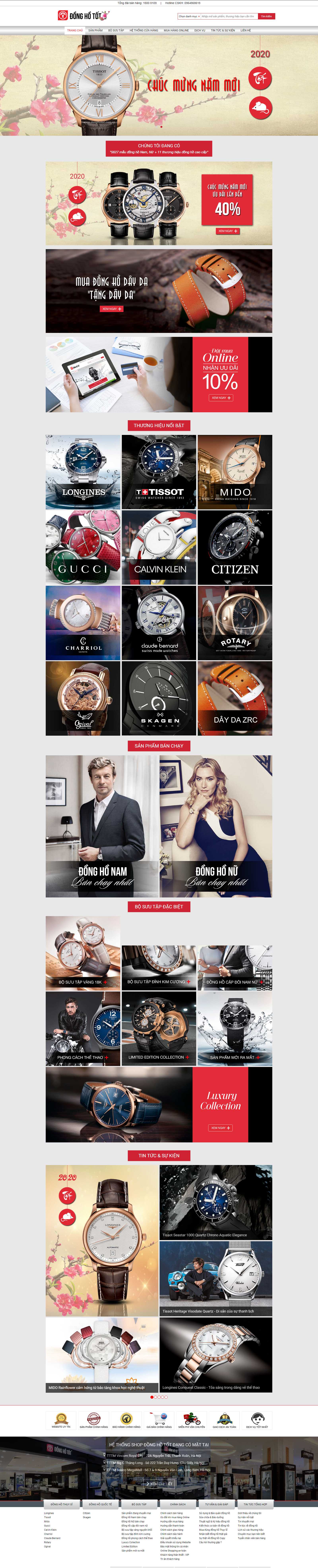
Task: Read the Tissot Seastar 1000 Quartz article
Action: 216,1202
